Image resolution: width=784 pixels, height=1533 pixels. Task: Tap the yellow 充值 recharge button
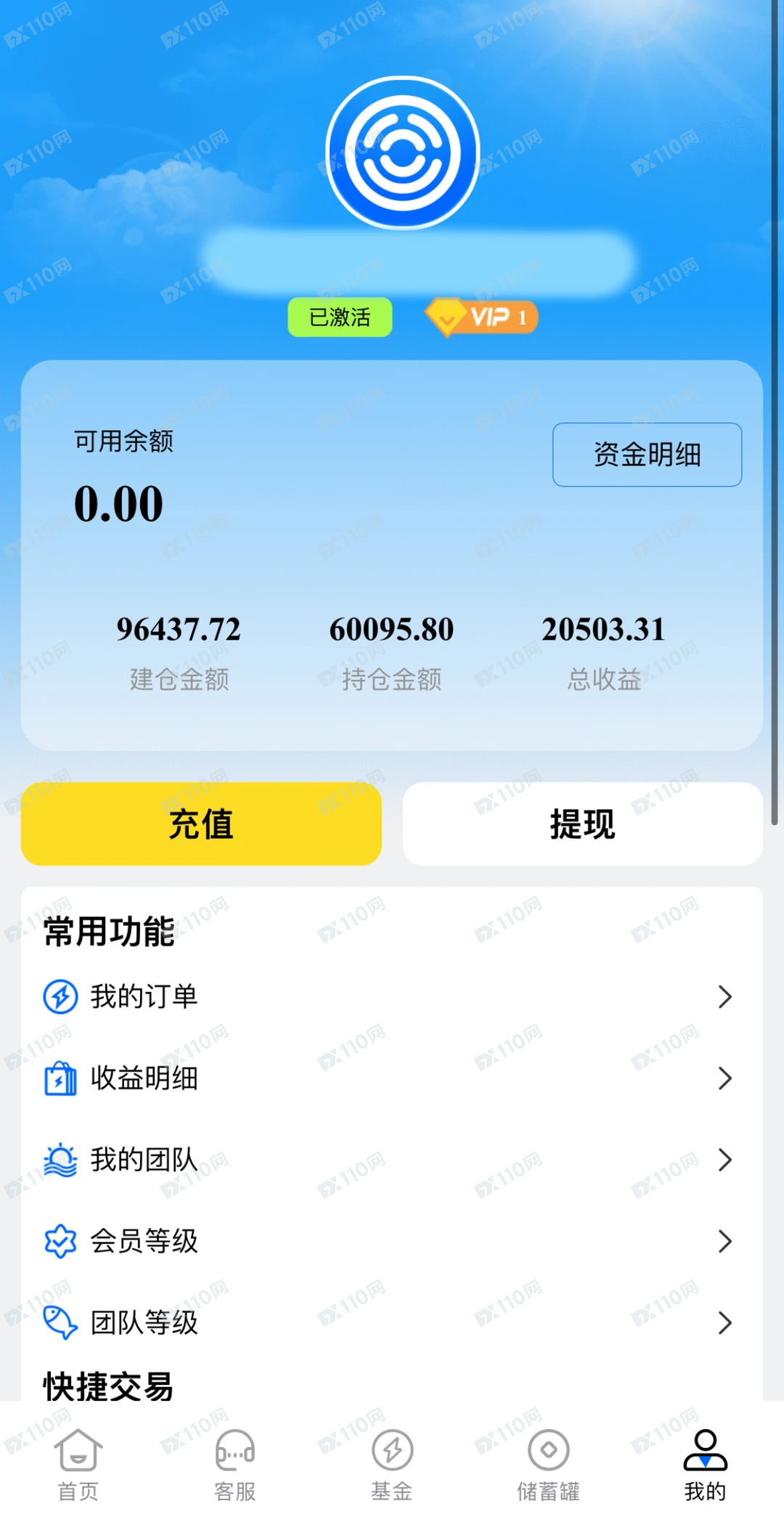tap(201, 824)
